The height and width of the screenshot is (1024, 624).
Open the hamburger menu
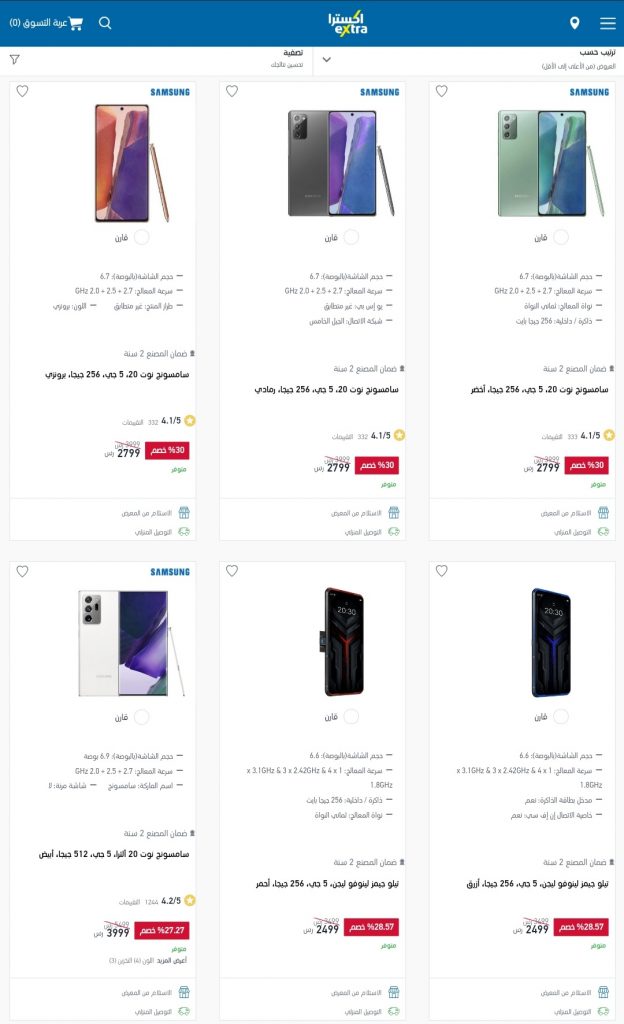tap(608, 24)
